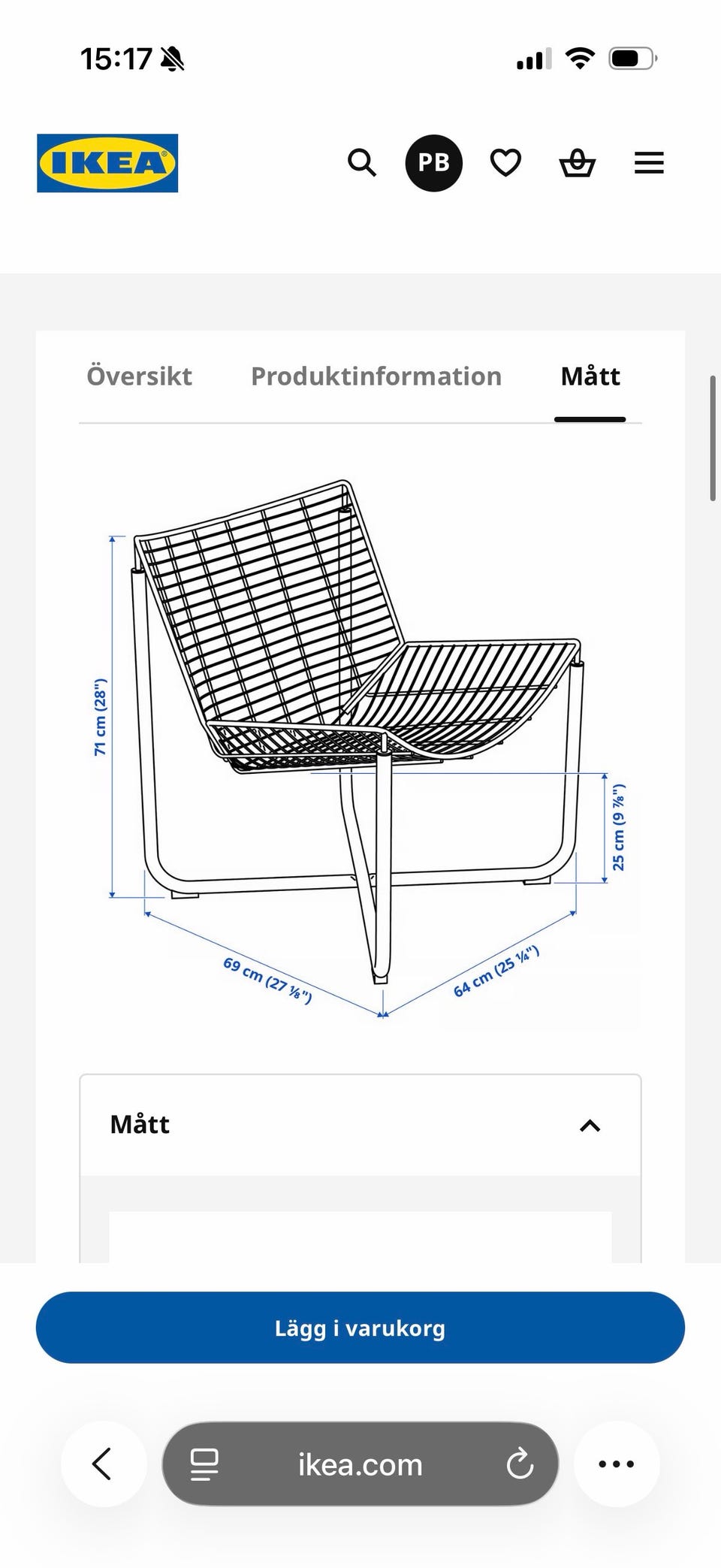Open the PB profile avatar
721x1568 pixels.
pos(433,162)
